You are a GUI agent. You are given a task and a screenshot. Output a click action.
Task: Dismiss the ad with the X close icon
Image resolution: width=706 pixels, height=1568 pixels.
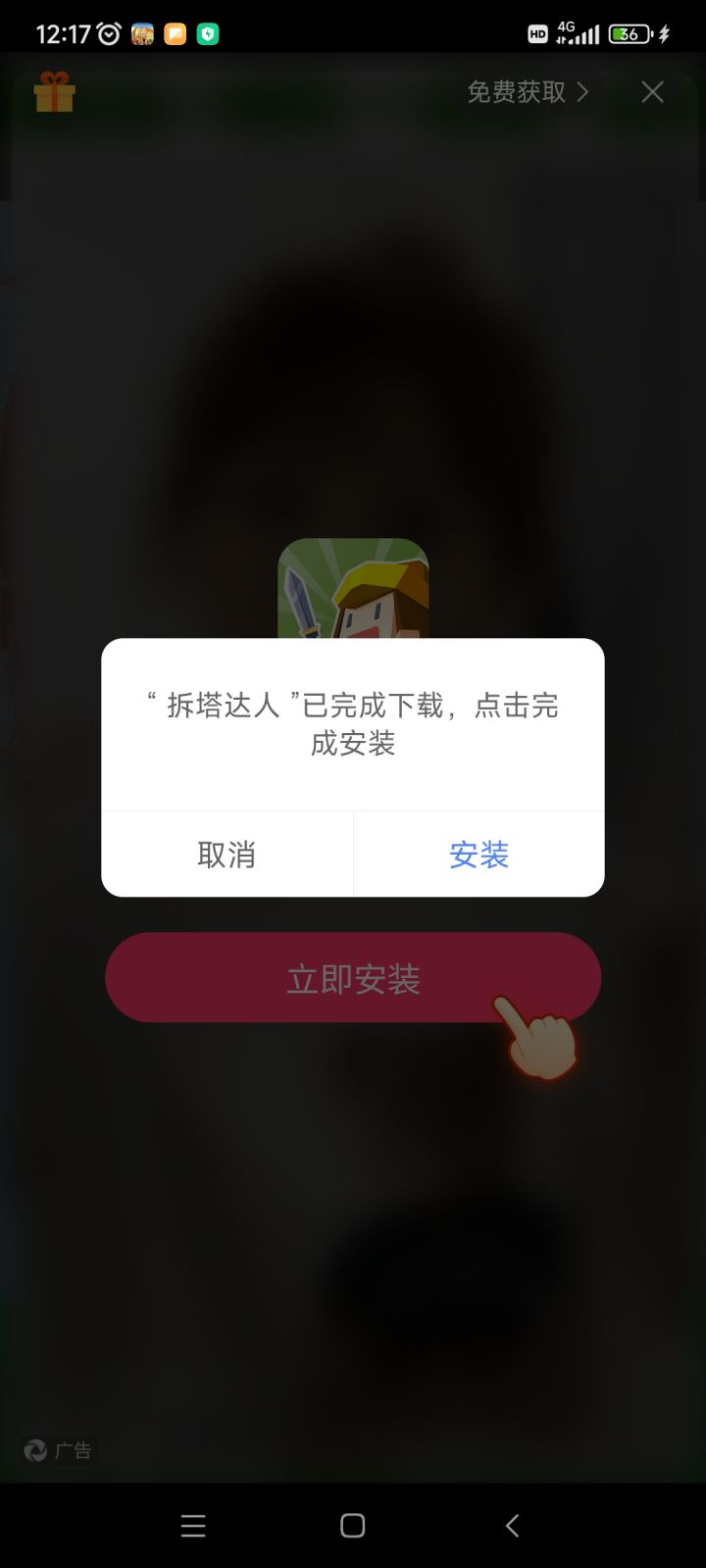(651, 91)
